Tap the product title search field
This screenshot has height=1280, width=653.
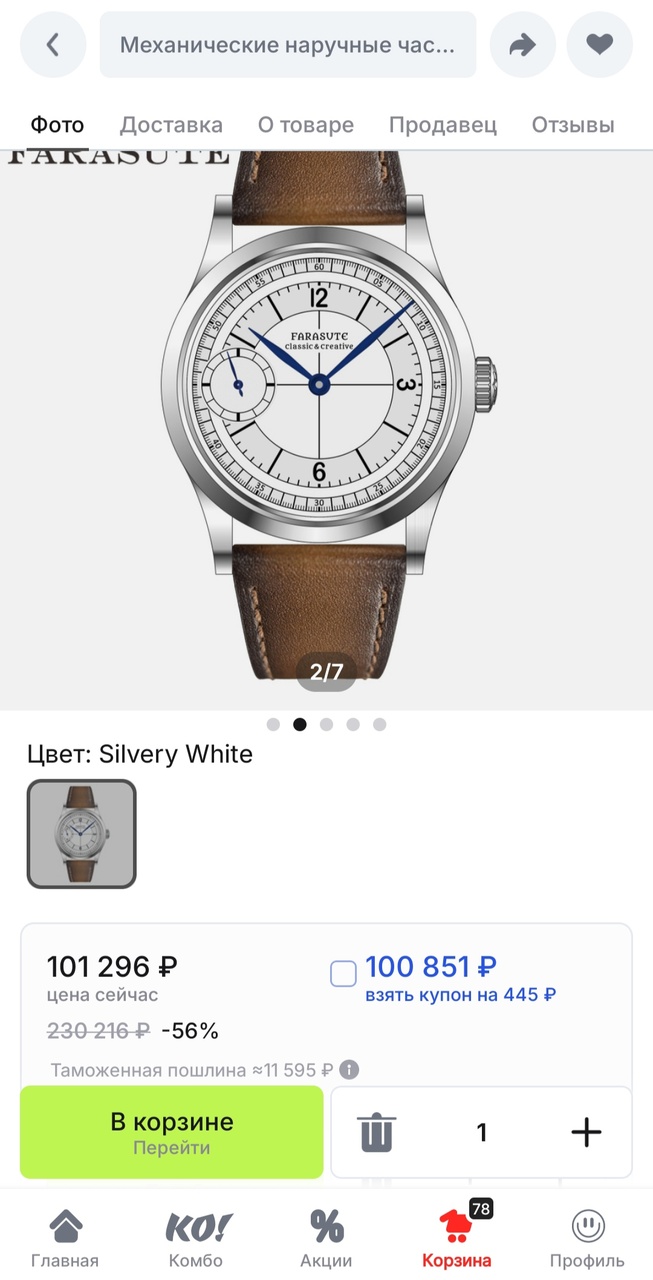[x=288, y=45]
